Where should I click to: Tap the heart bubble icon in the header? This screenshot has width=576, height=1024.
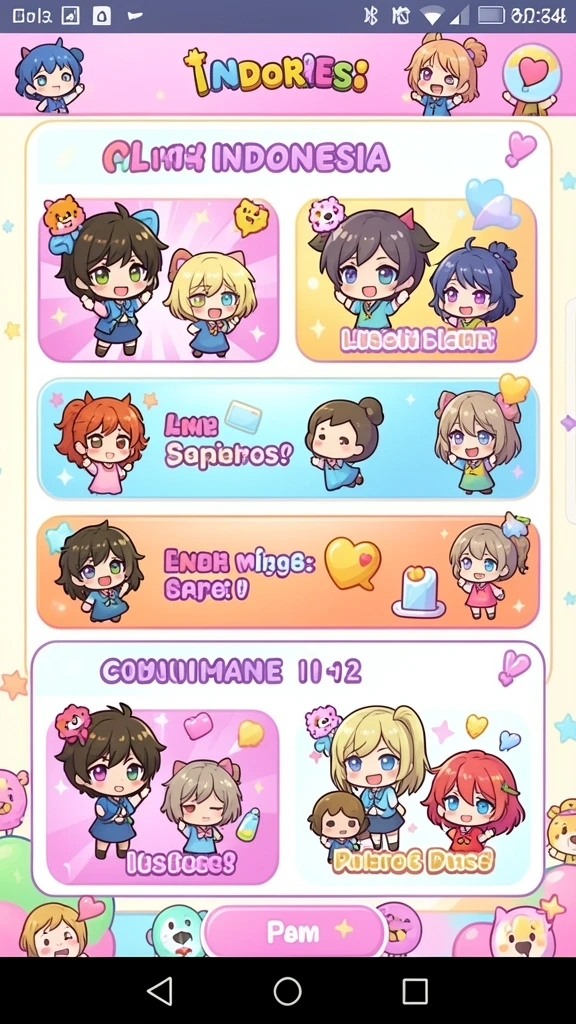[532, 73]
